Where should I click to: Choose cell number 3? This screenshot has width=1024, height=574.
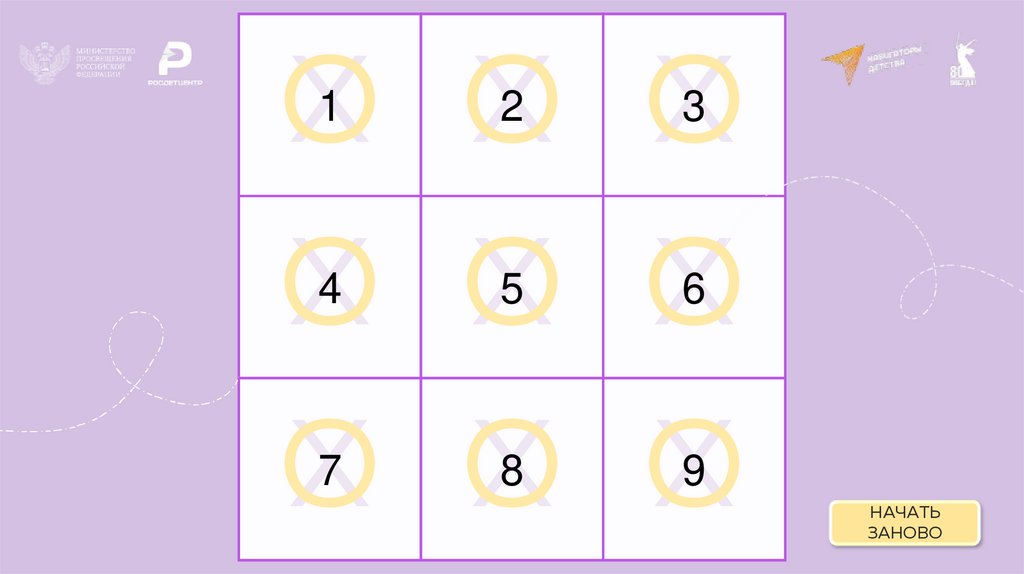tap(693, 105)
